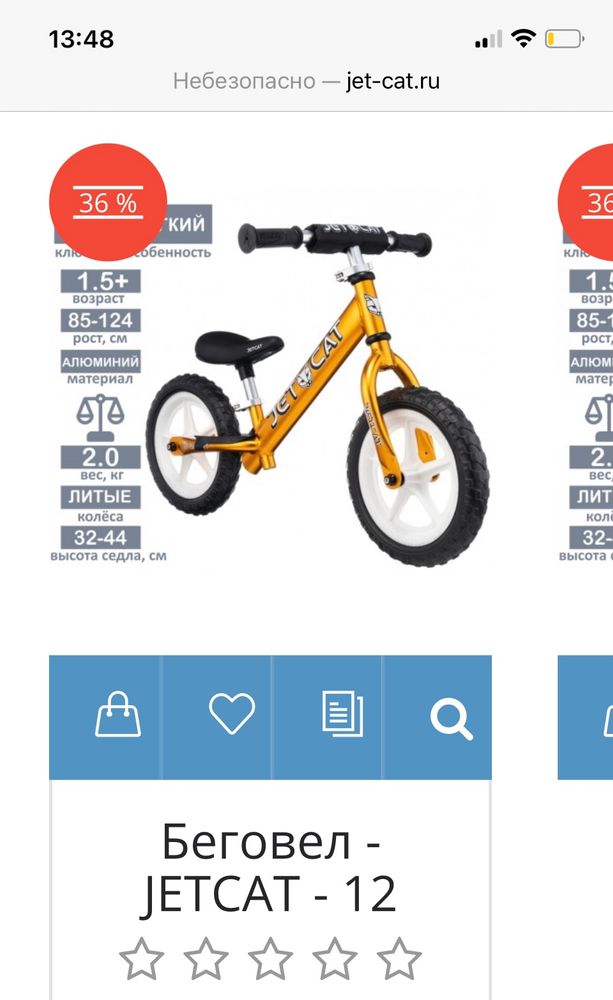Screen dimensions: 613x1000
Task: Add the JETCAT 12 to comparison list
Action: (x=342, y=717)
